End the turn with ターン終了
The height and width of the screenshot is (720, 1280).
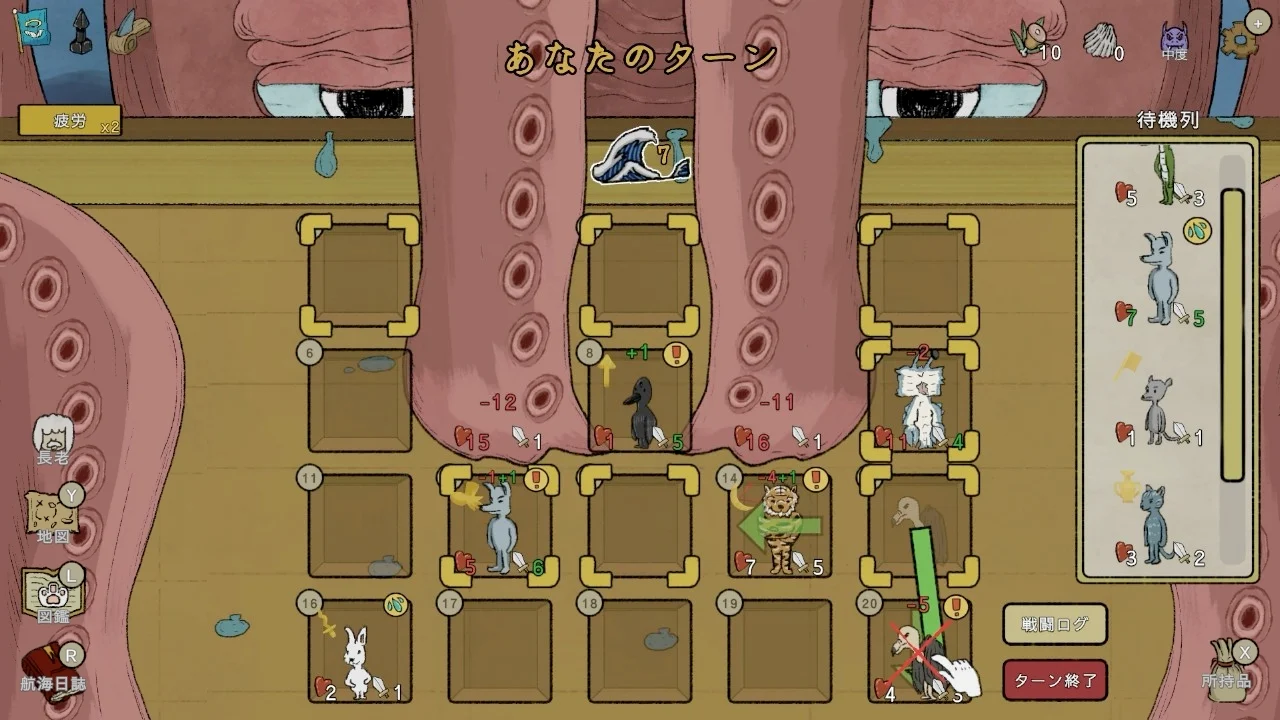(1055, 681)
